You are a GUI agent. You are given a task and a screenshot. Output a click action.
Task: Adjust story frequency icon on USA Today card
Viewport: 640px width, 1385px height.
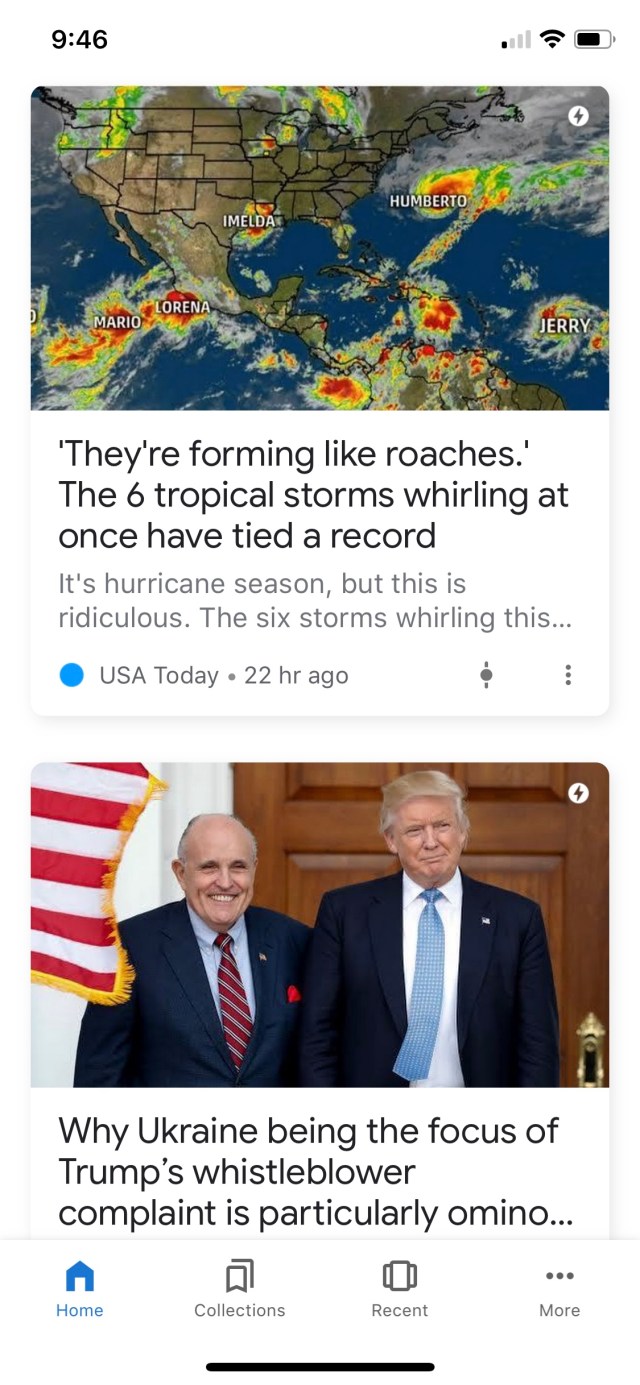pos(486,675)
